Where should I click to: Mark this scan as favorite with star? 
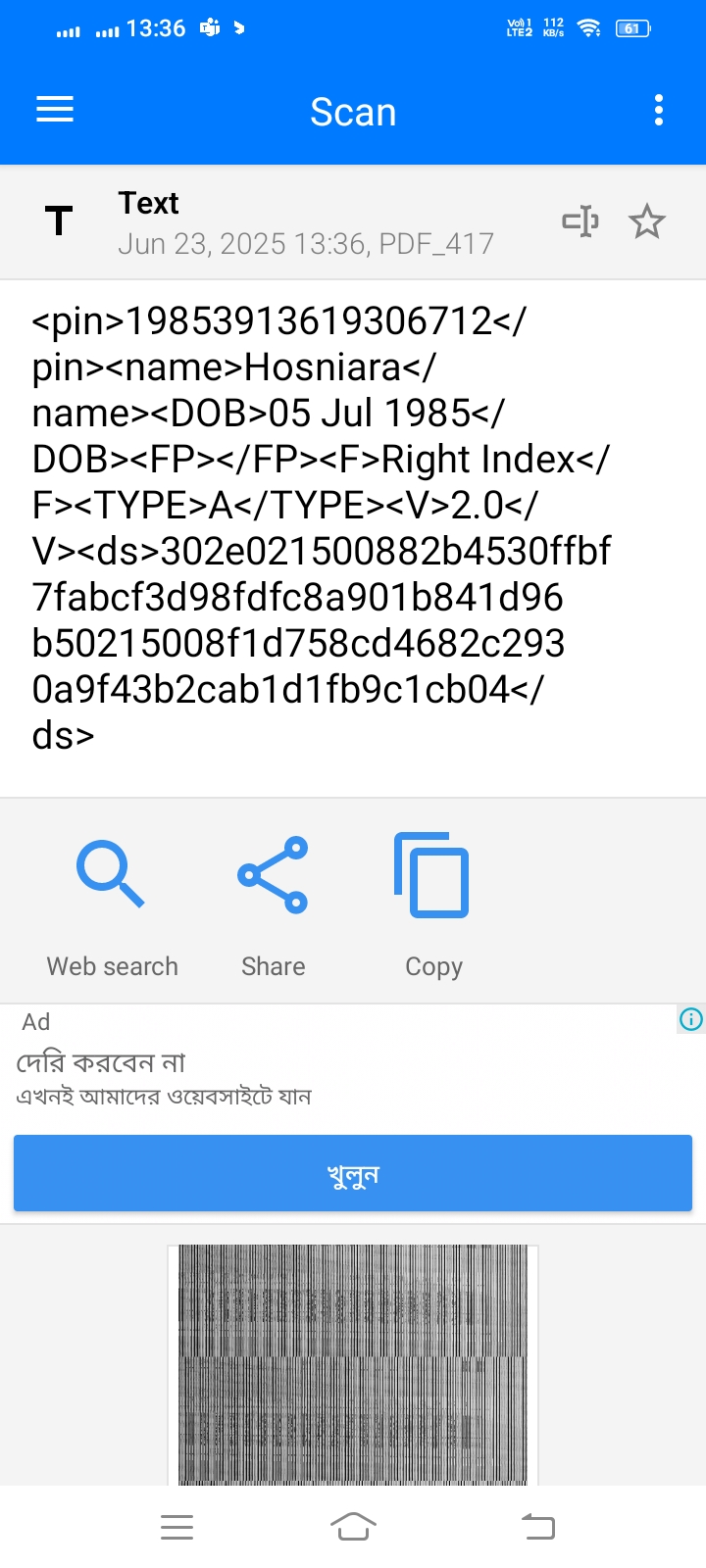pyautogui.click(x=647, y=221)
